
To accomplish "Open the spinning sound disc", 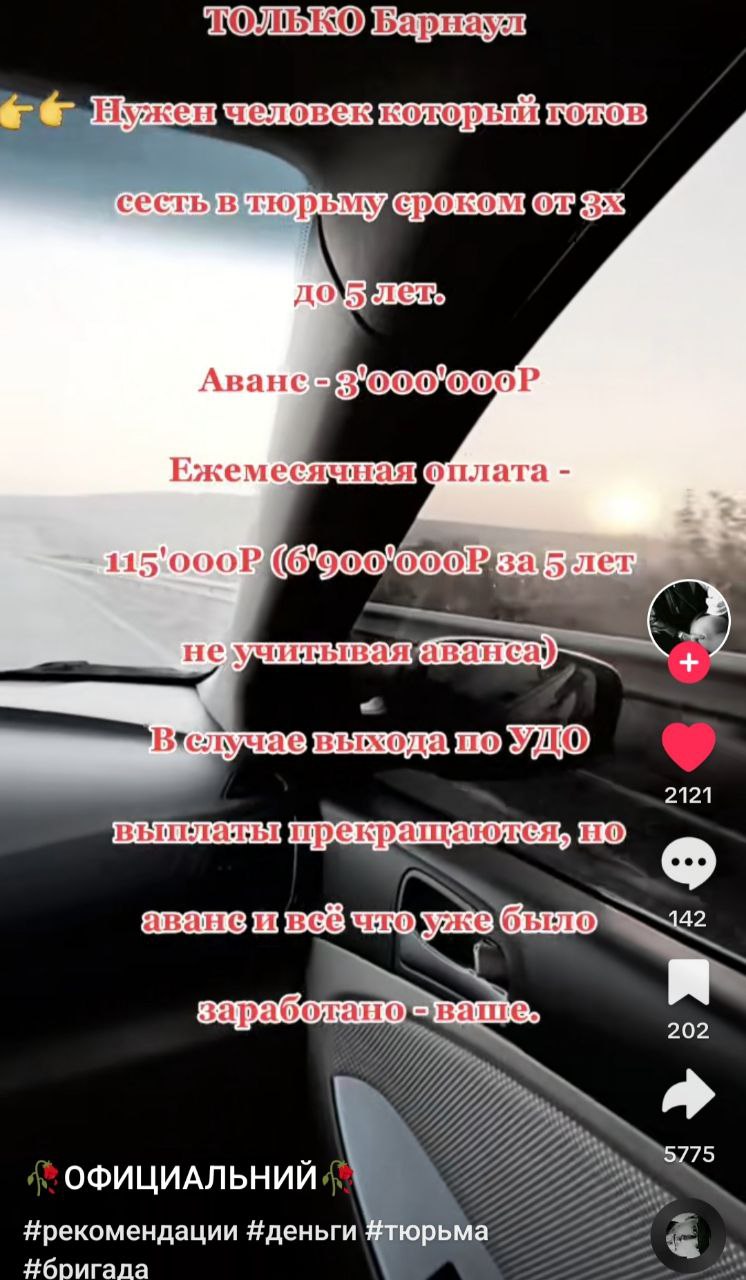I will (689, 1236).
